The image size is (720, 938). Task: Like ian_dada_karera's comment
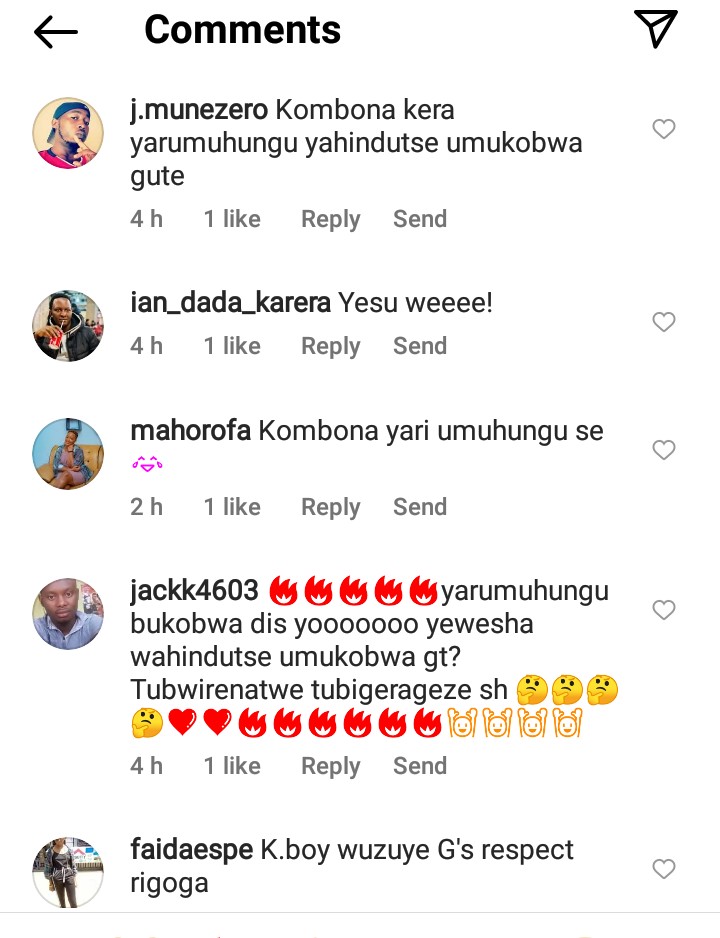point(664,322)
